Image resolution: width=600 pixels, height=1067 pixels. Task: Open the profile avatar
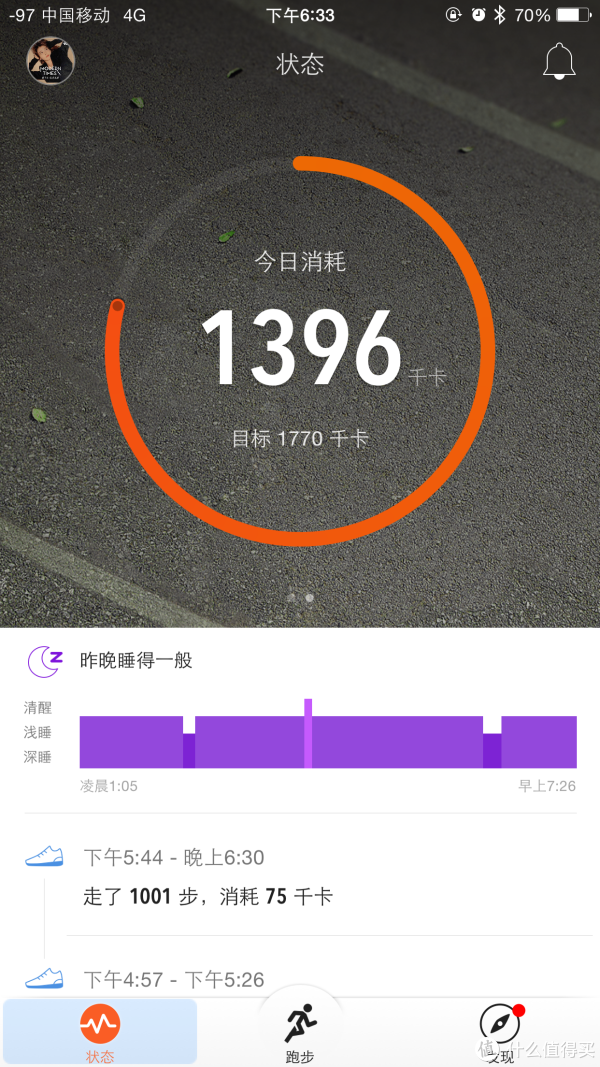(x=50, y=62)
